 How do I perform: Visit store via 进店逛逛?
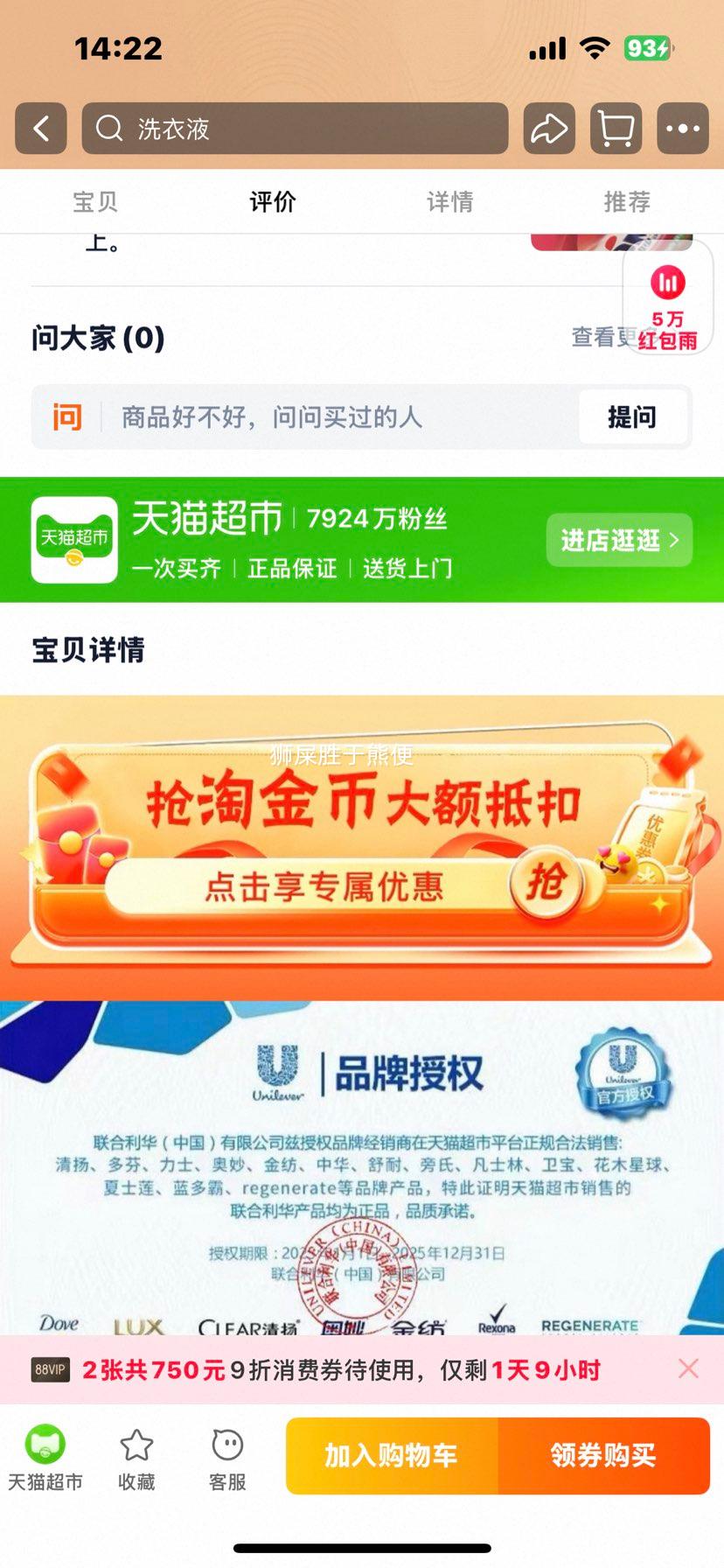pos(619,541)
